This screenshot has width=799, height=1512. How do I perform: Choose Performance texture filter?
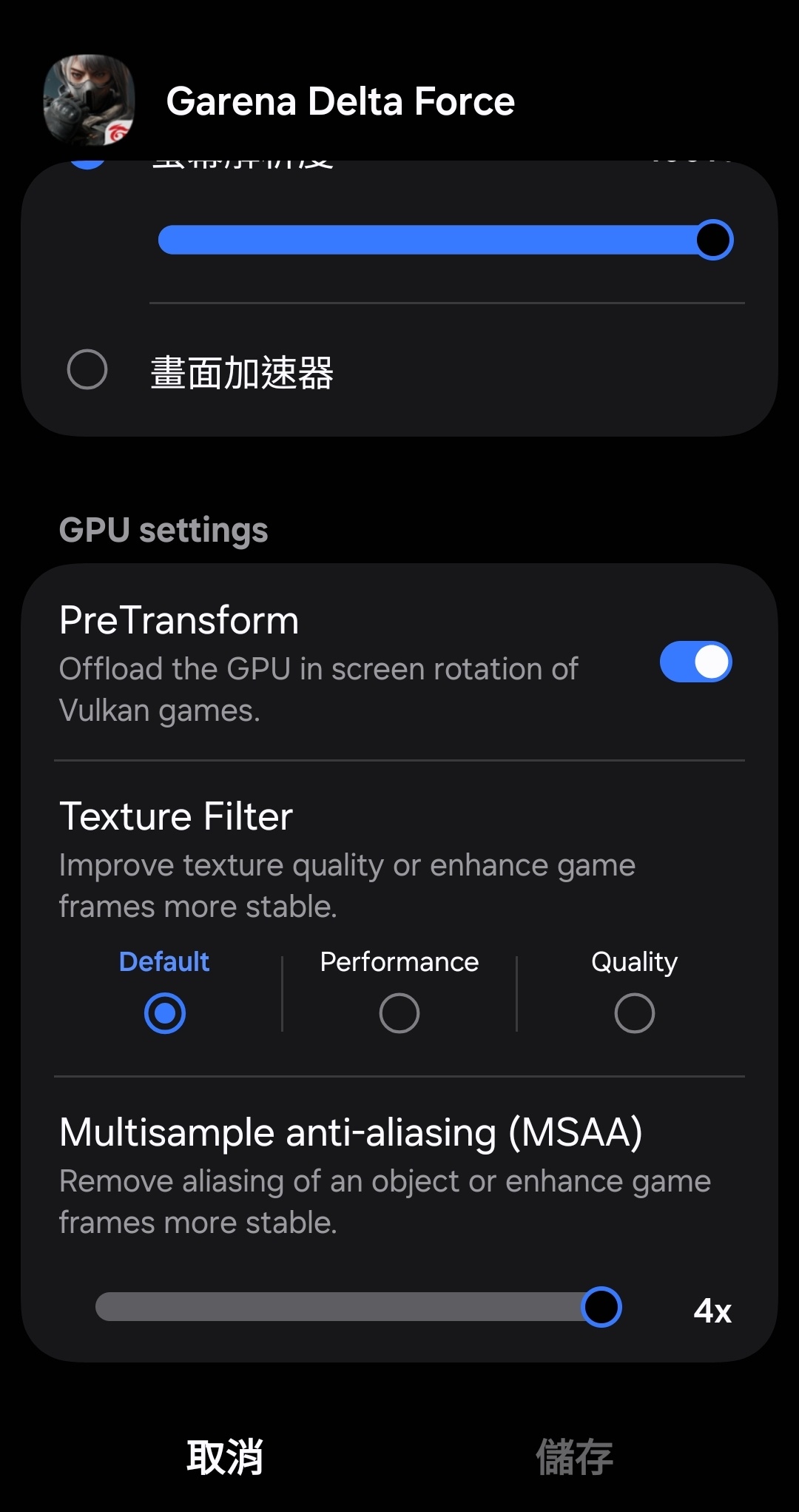pyautogui.click(x=399, y=1013)
